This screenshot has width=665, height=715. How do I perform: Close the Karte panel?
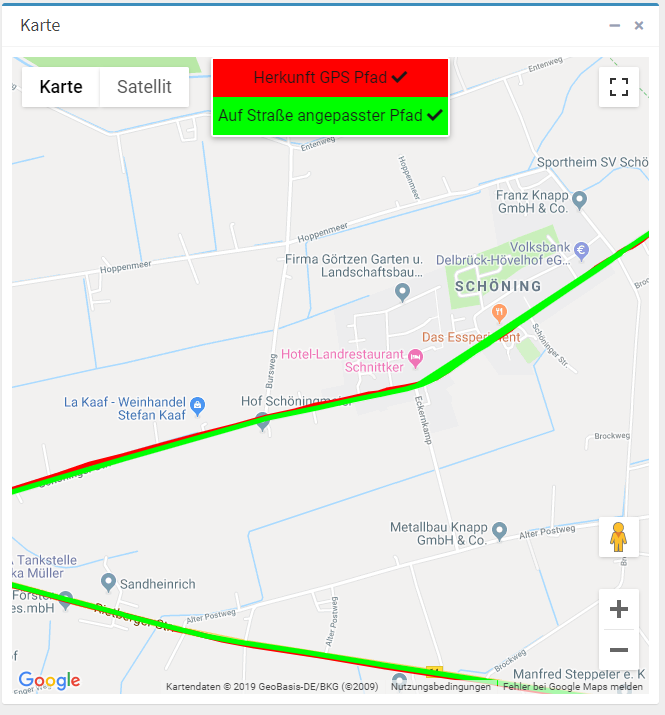click(x=639, y=26)
